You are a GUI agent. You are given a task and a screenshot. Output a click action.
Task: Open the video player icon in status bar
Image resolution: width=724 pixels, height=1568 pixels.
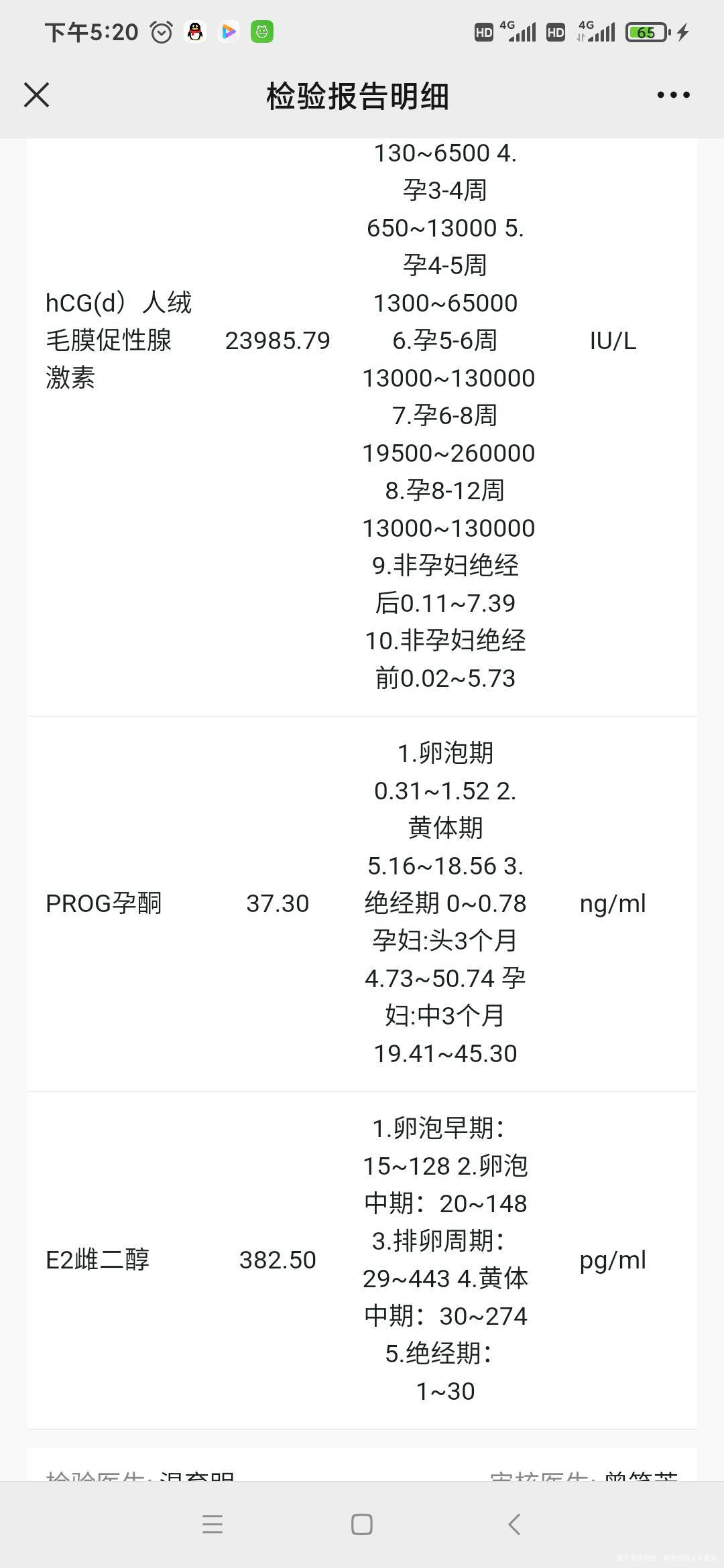coord(229,31)
